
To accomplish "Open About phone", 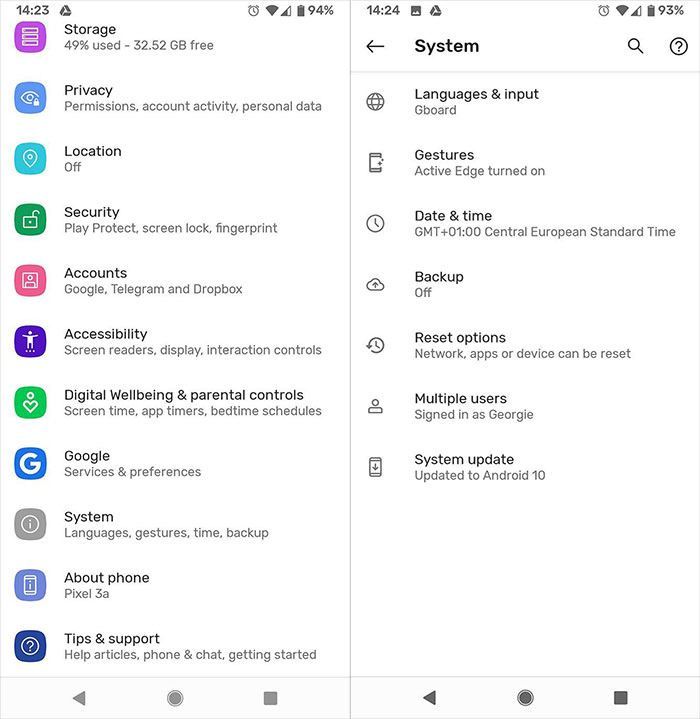I will point(106,586).
